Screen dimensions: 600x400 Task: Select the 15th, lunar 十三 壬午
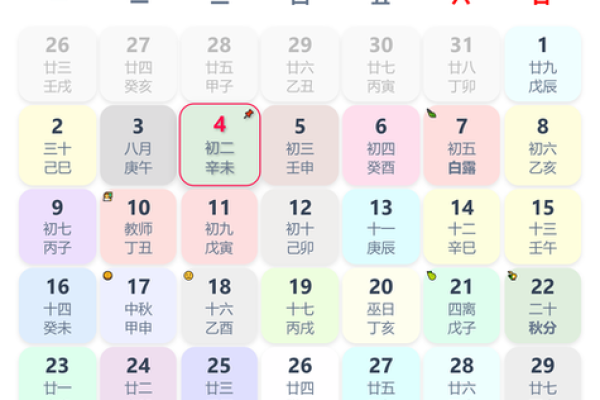542,226
